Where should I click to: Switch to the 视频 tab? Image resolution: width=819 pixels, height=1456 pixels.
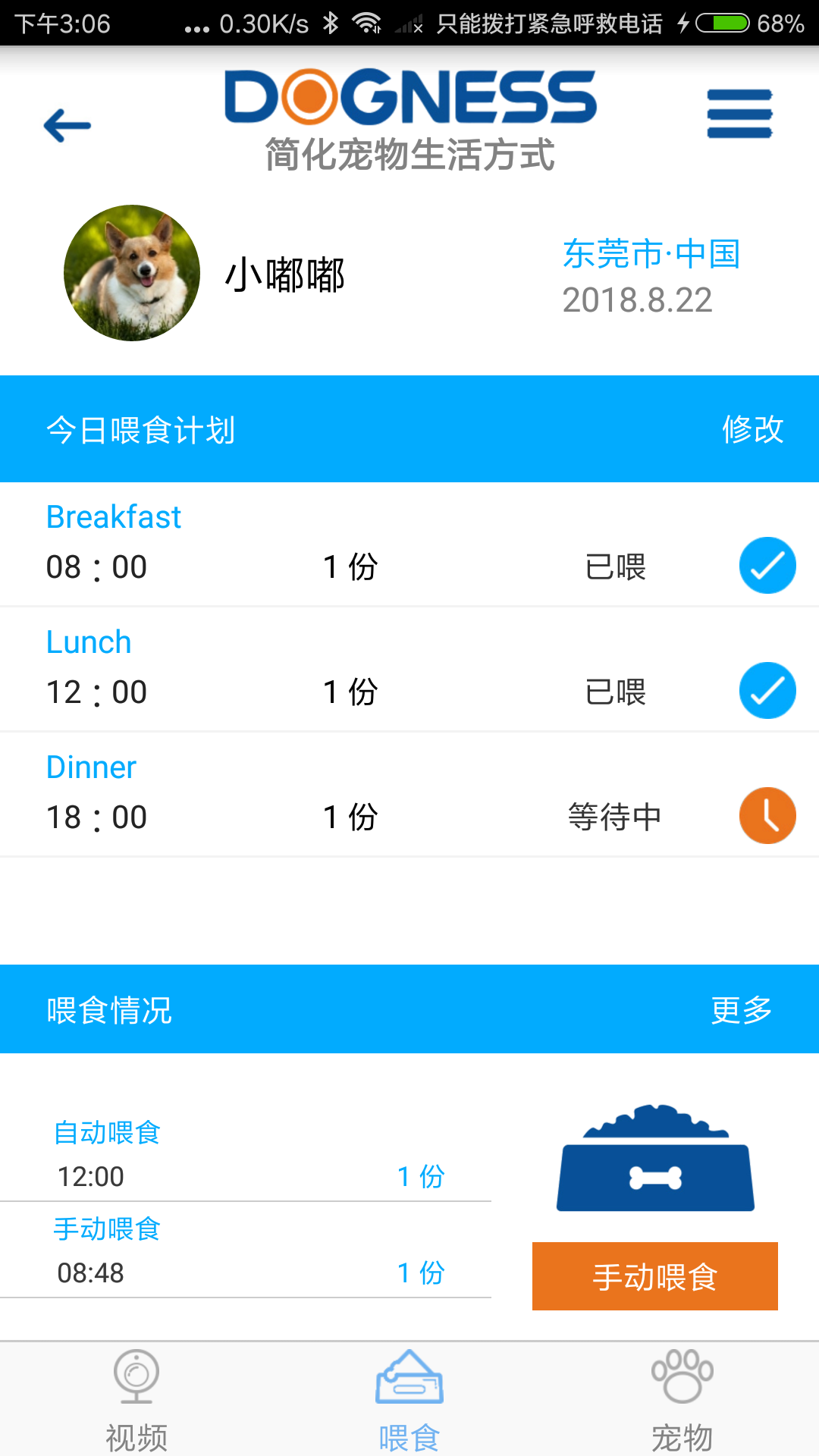point(136,1400)
